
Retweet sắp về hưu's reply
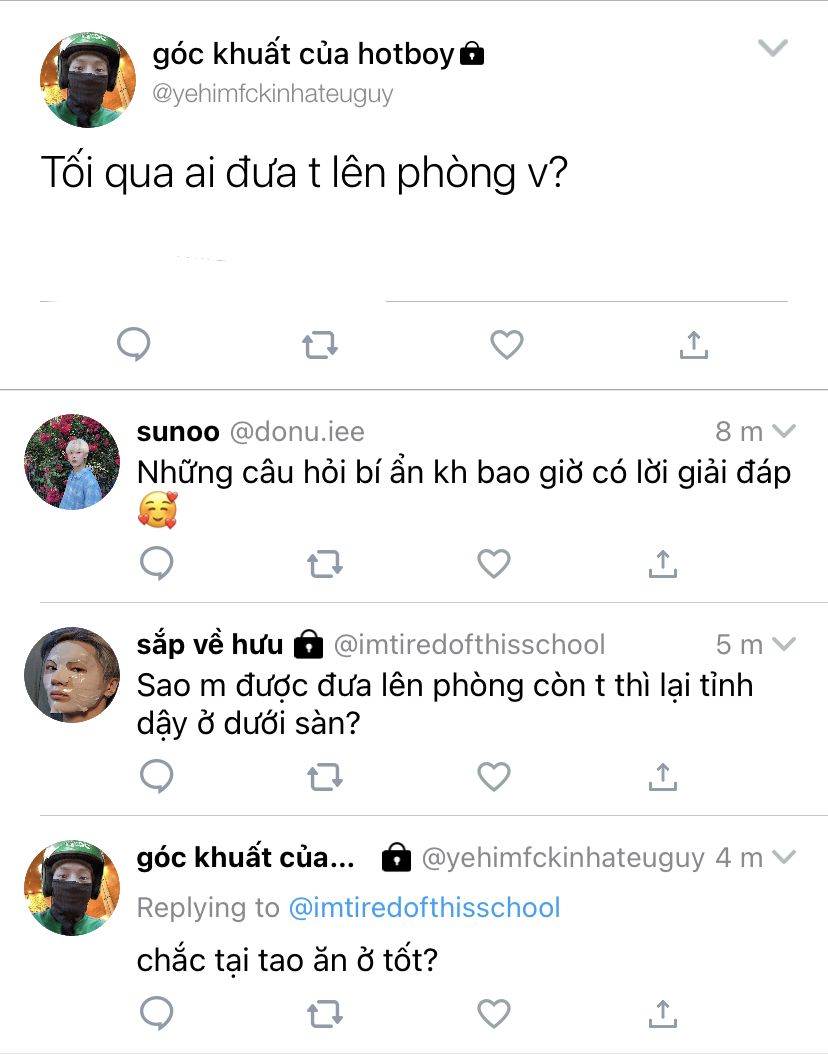click(325, 776)
